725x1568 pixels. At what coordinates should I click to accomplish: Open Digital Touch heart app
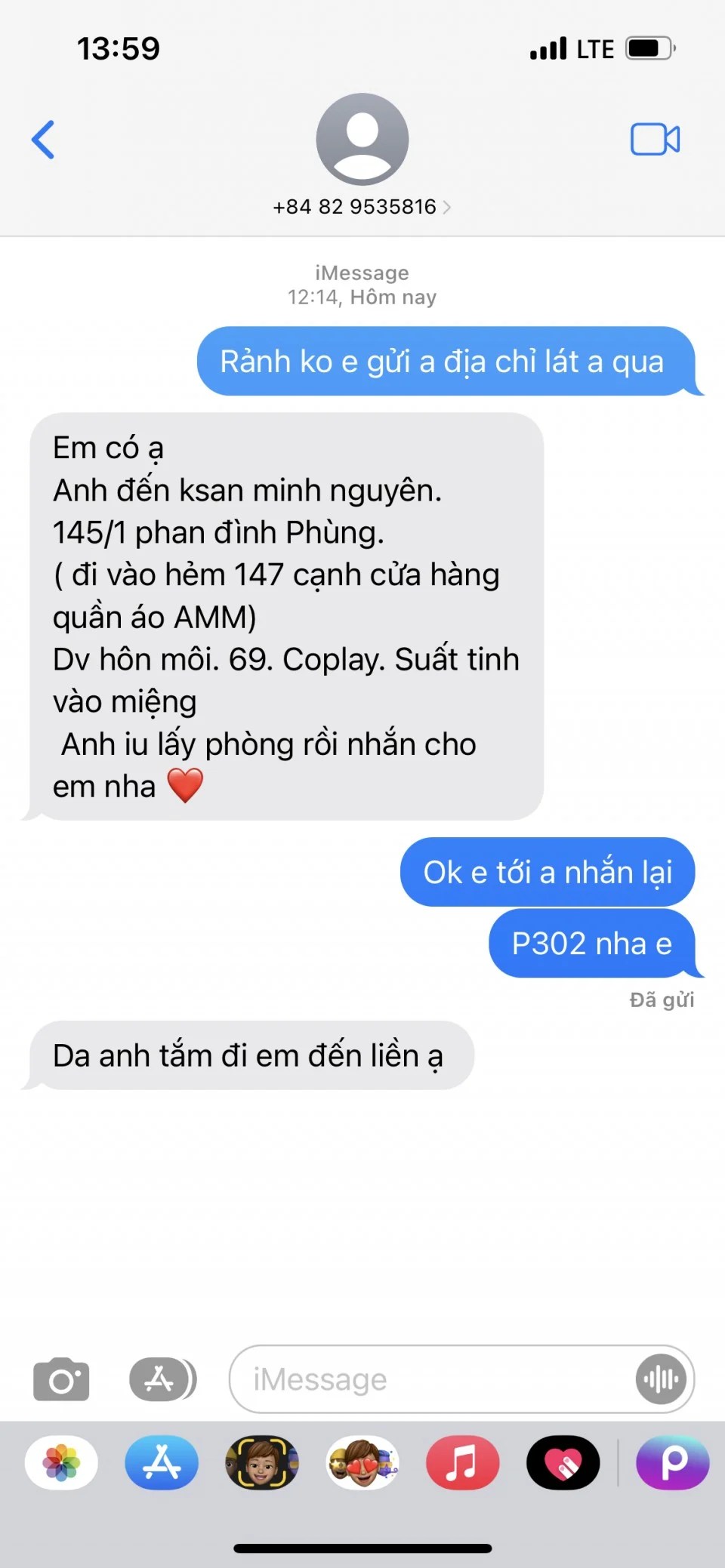563,1463
